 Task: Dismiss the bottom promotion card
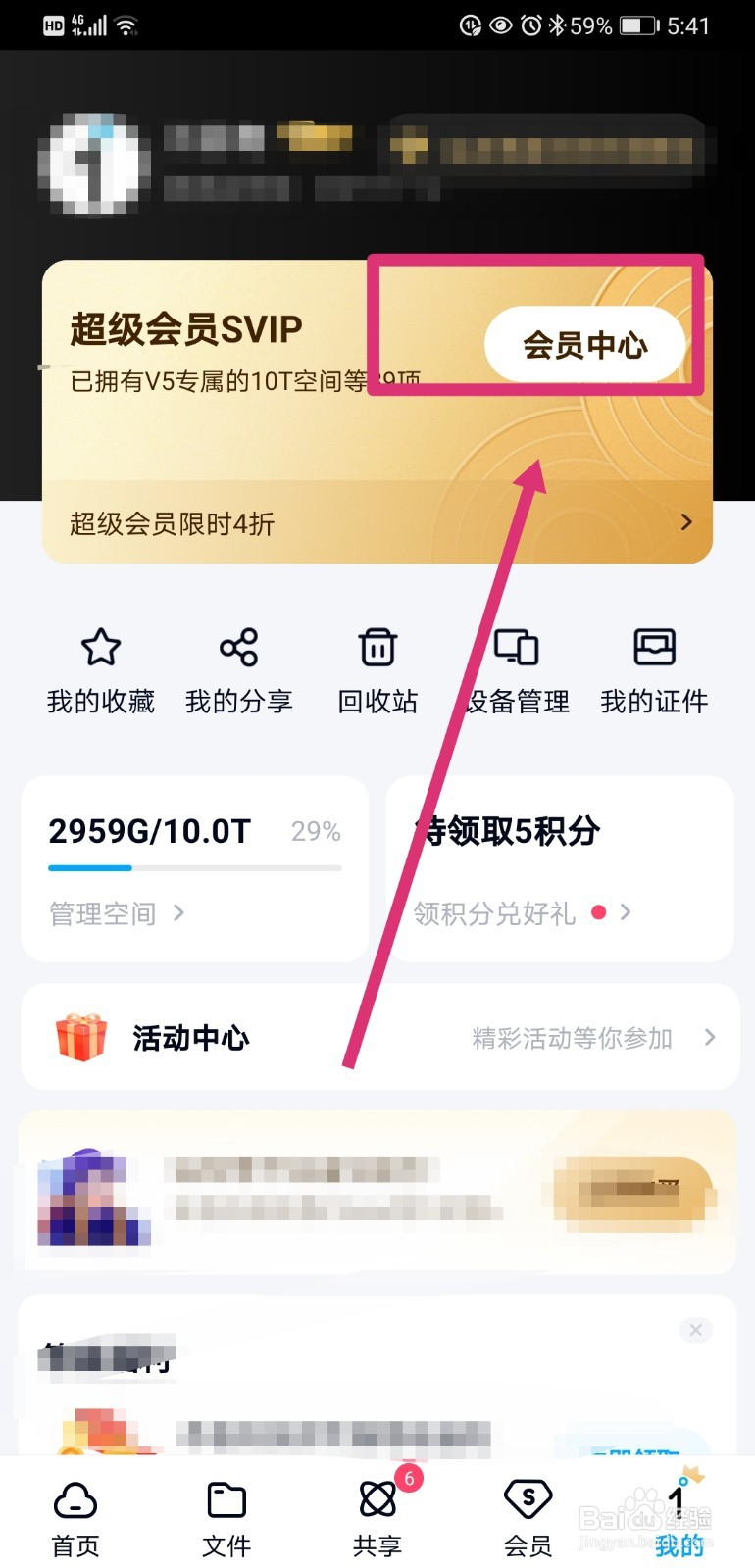pos(696,1330)
